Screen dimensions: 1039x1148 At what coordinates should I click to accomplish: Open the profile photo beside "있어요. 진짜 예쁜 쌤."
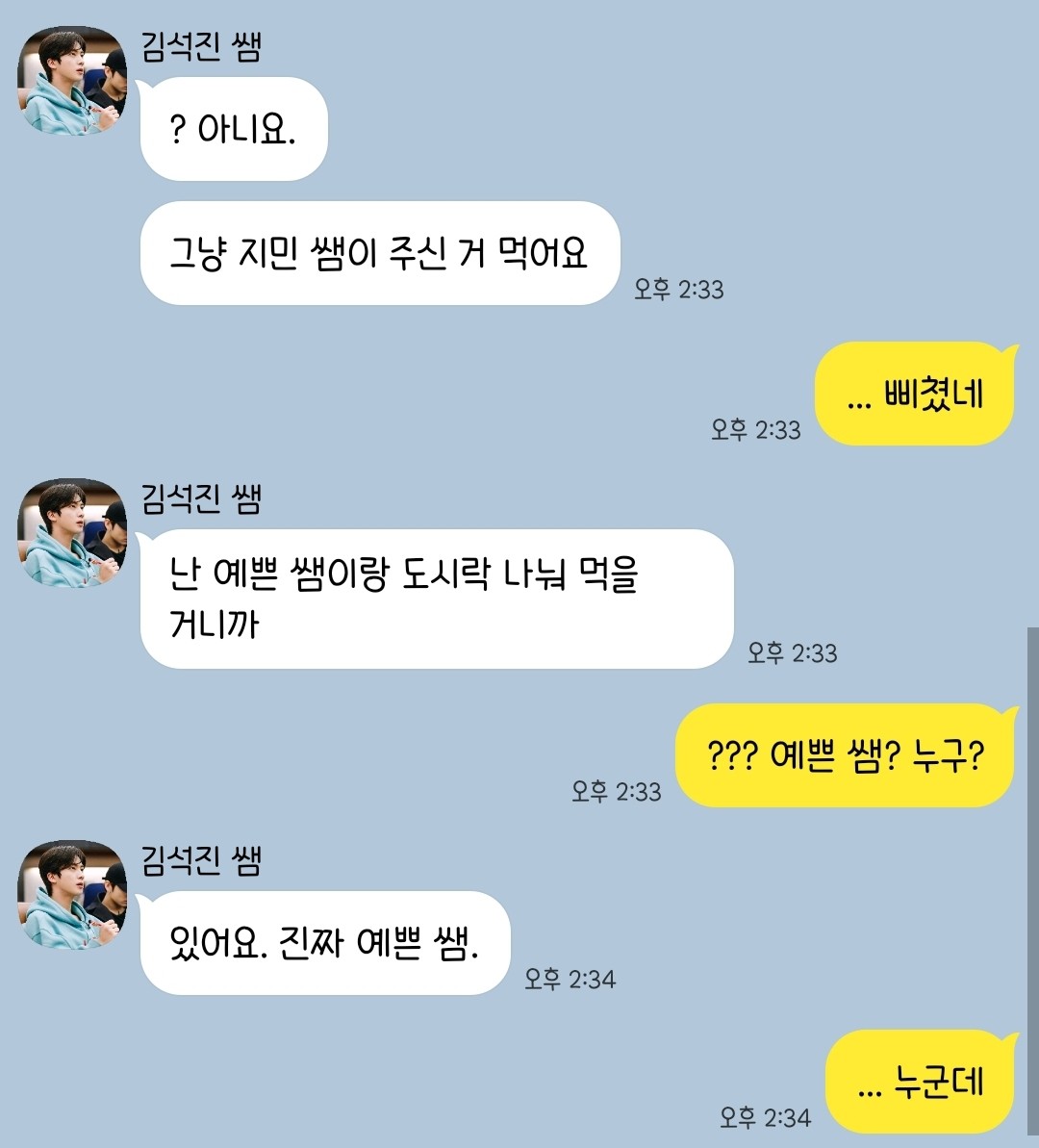coord(72,894)
